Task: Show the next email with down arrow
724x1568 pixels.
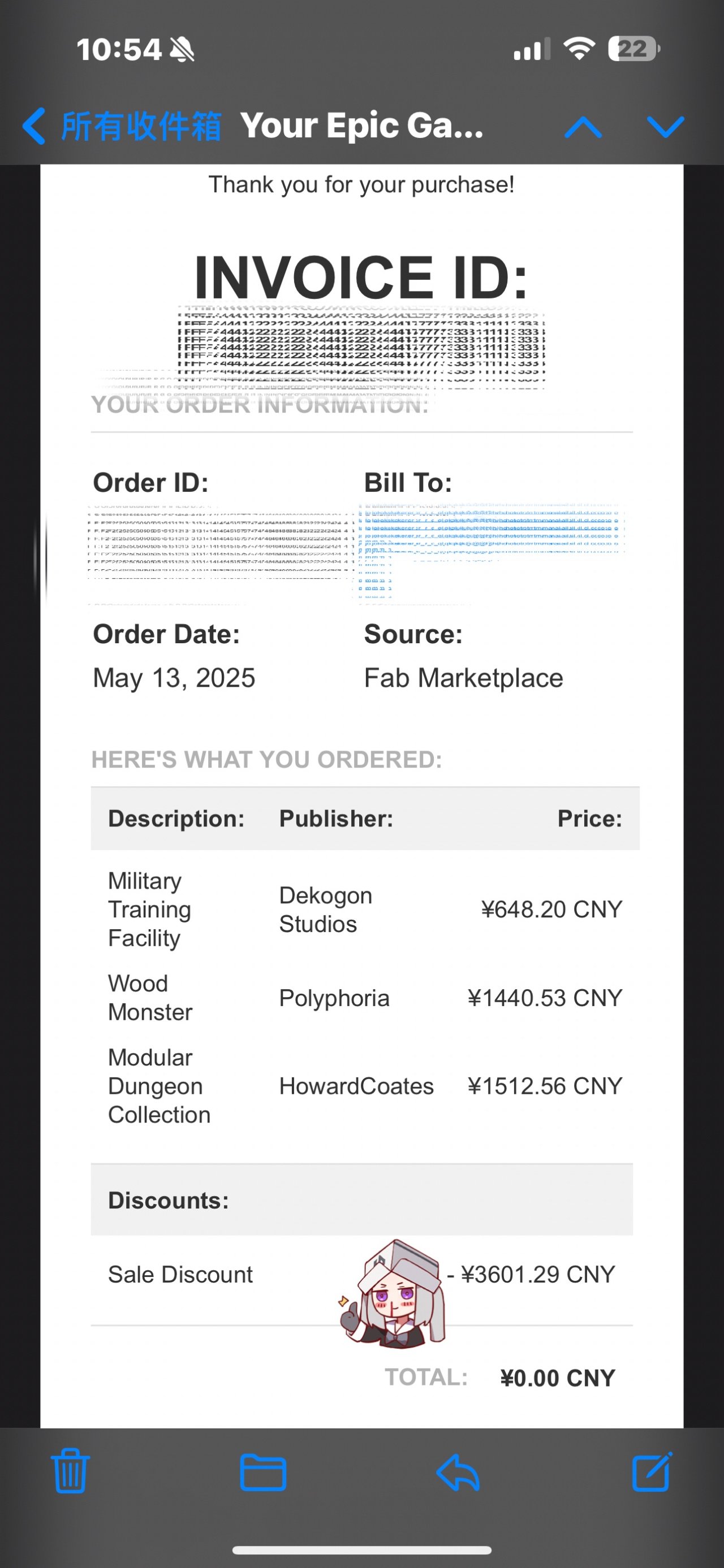Action: (665, 127)
